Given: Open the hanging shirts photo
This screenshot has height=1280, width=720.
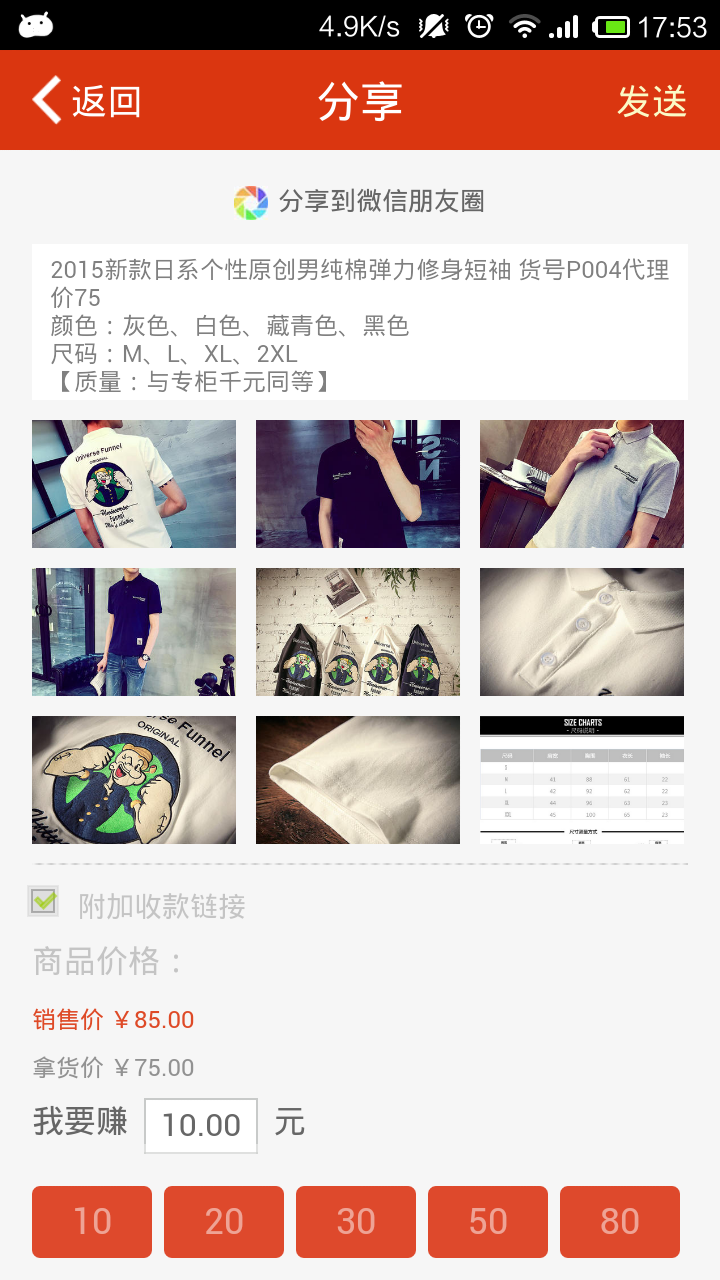Looking at the screenshot, I should [358, 632].
